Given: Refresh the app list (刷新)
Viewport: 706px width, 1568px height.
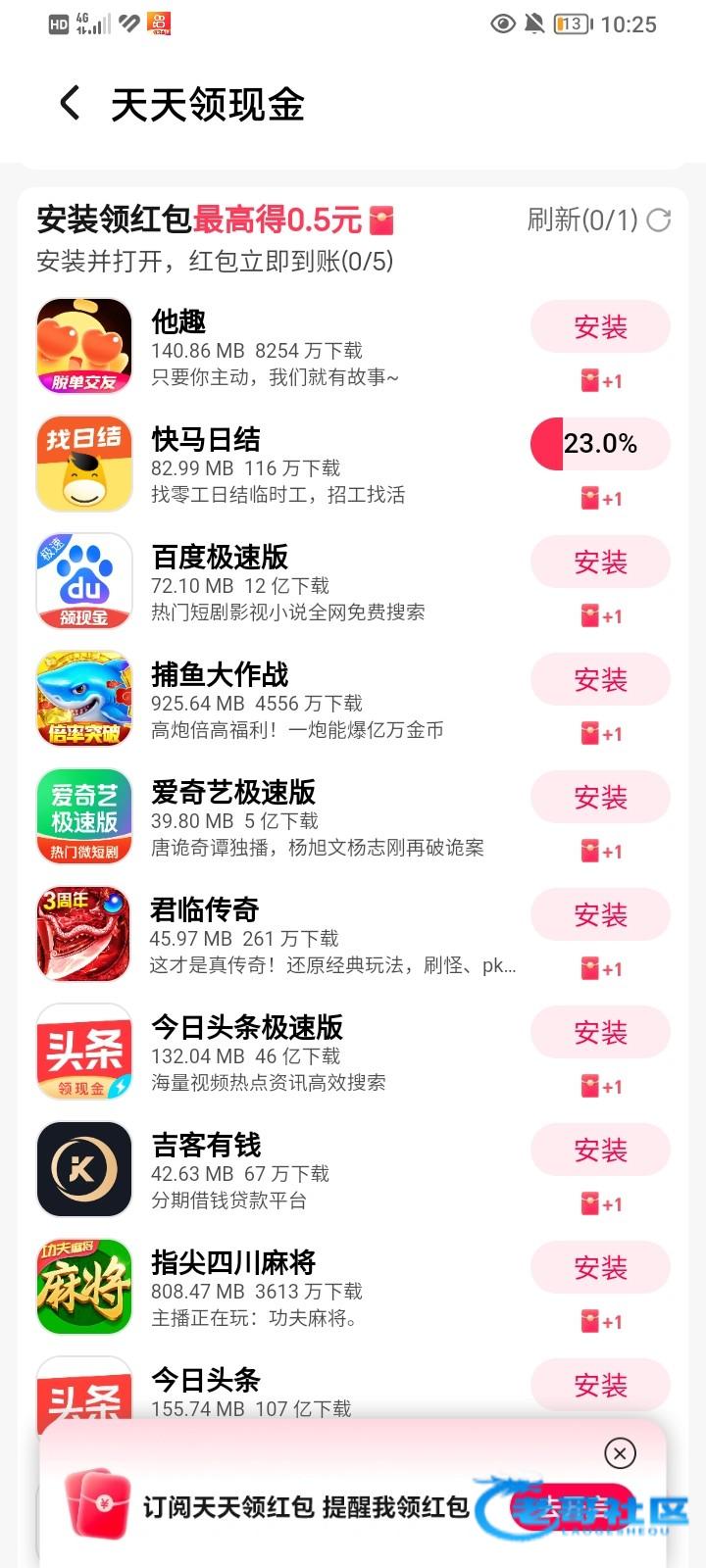Looking at the screenshot, I should point(598,220).
